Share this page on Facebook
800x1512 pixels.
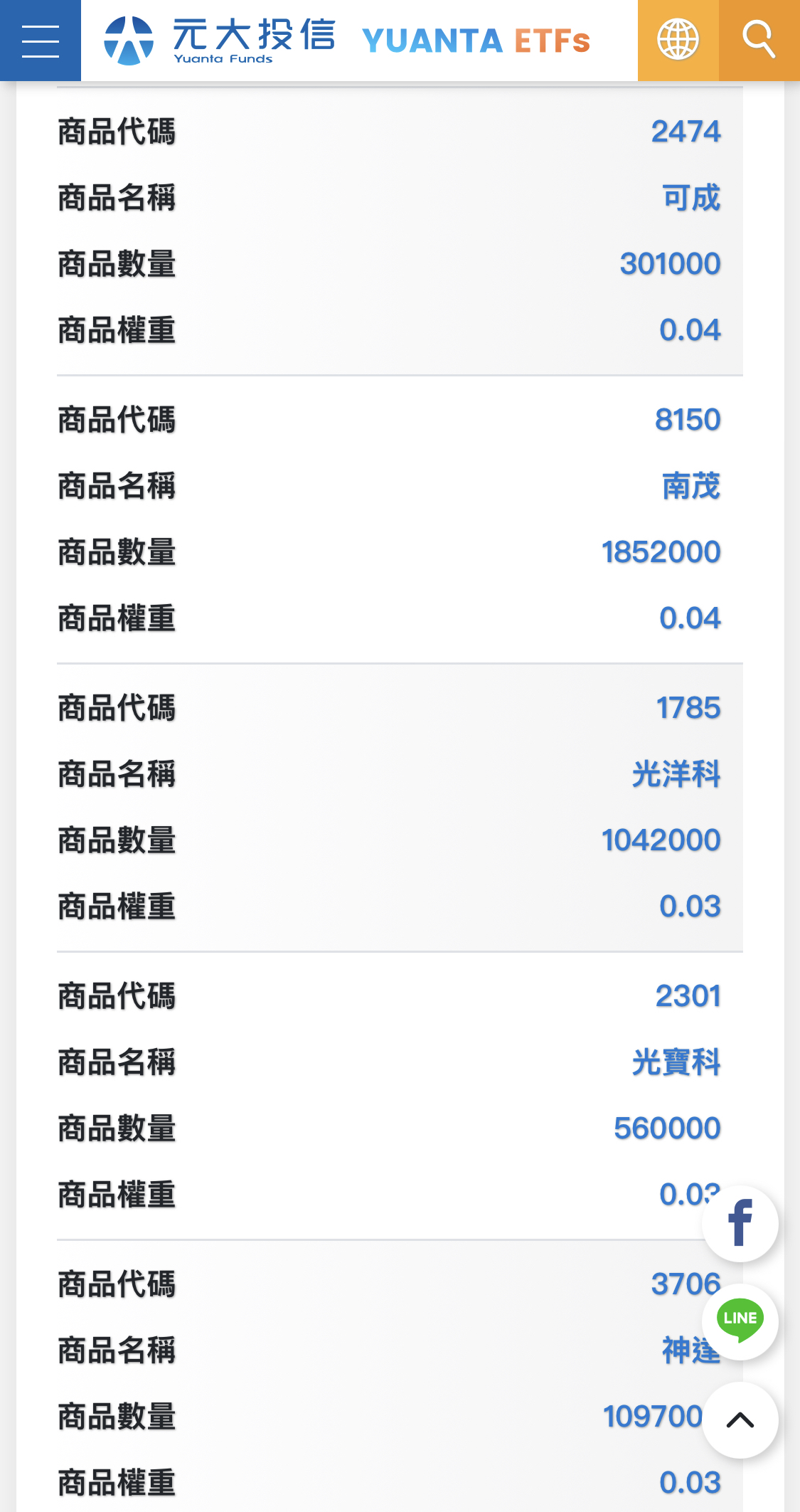[740, 1224]
